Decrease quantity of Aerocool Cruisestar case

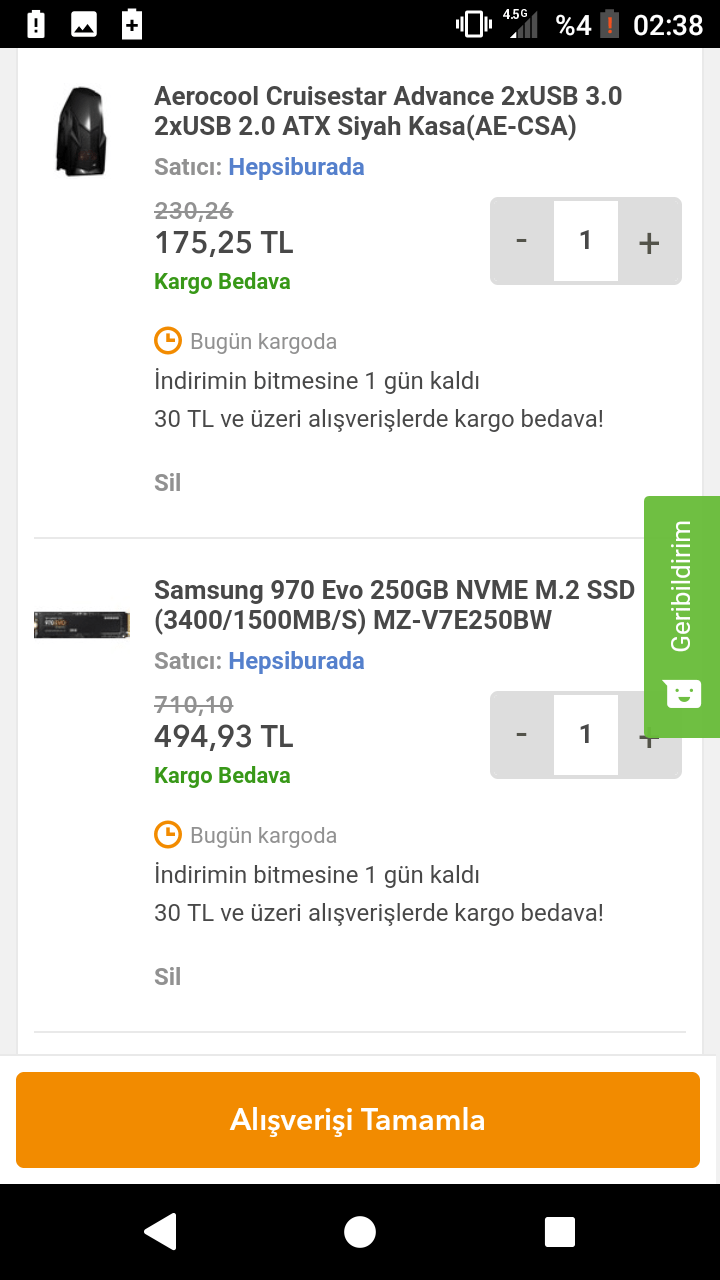coord(521,241)
